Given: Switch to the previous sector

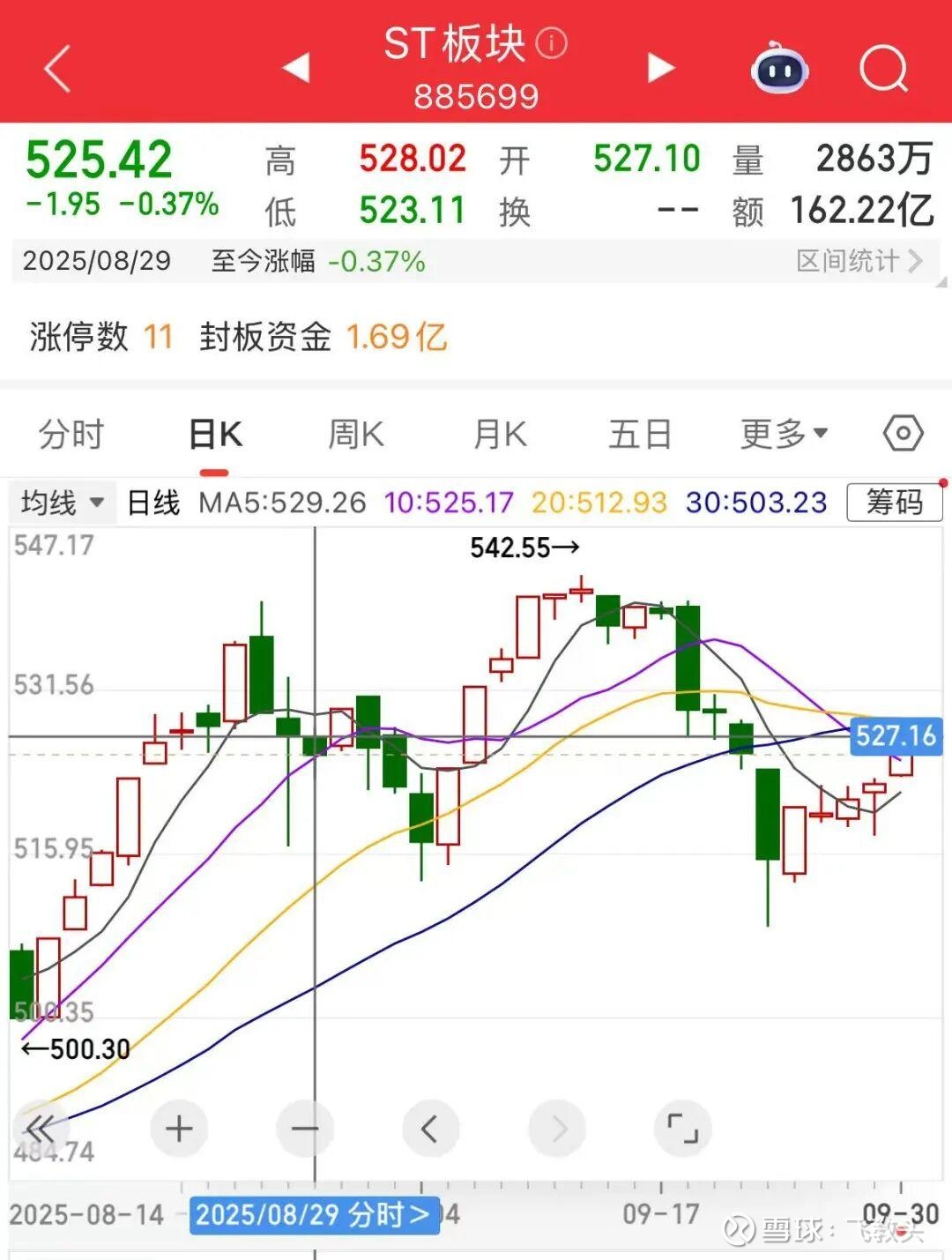Looking at the screenshot, I should (296, 67).
